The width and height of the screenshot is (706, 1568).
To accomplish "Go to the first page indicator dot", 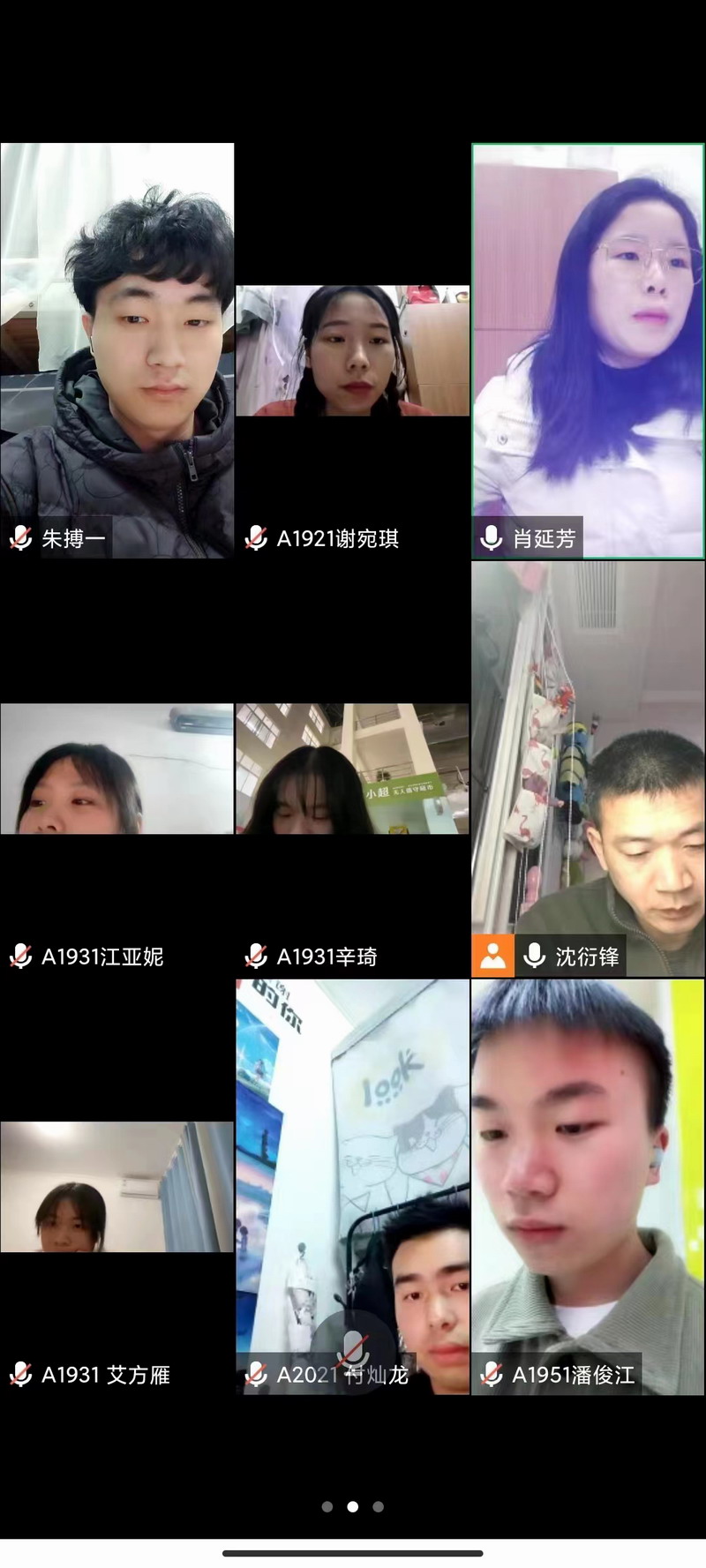I will click(x=327, y=1506).
